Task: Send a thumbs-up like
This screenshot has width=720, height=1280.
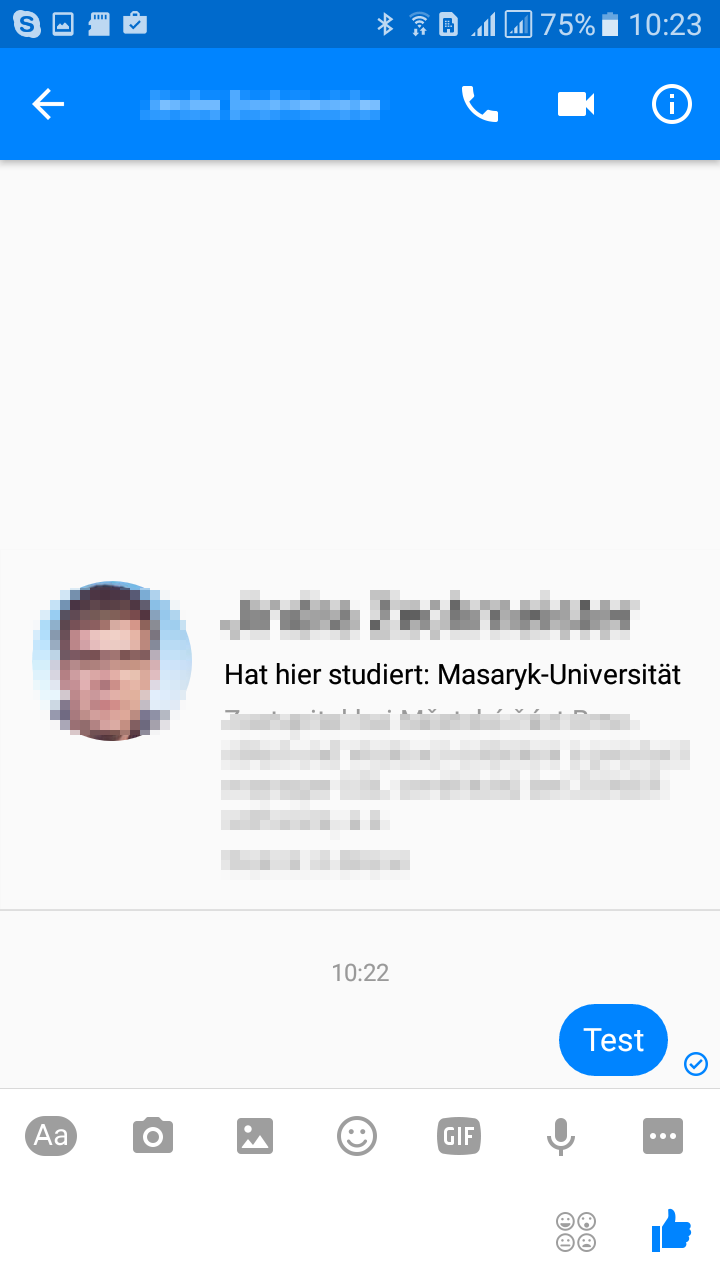Action: pos(671,1230)
